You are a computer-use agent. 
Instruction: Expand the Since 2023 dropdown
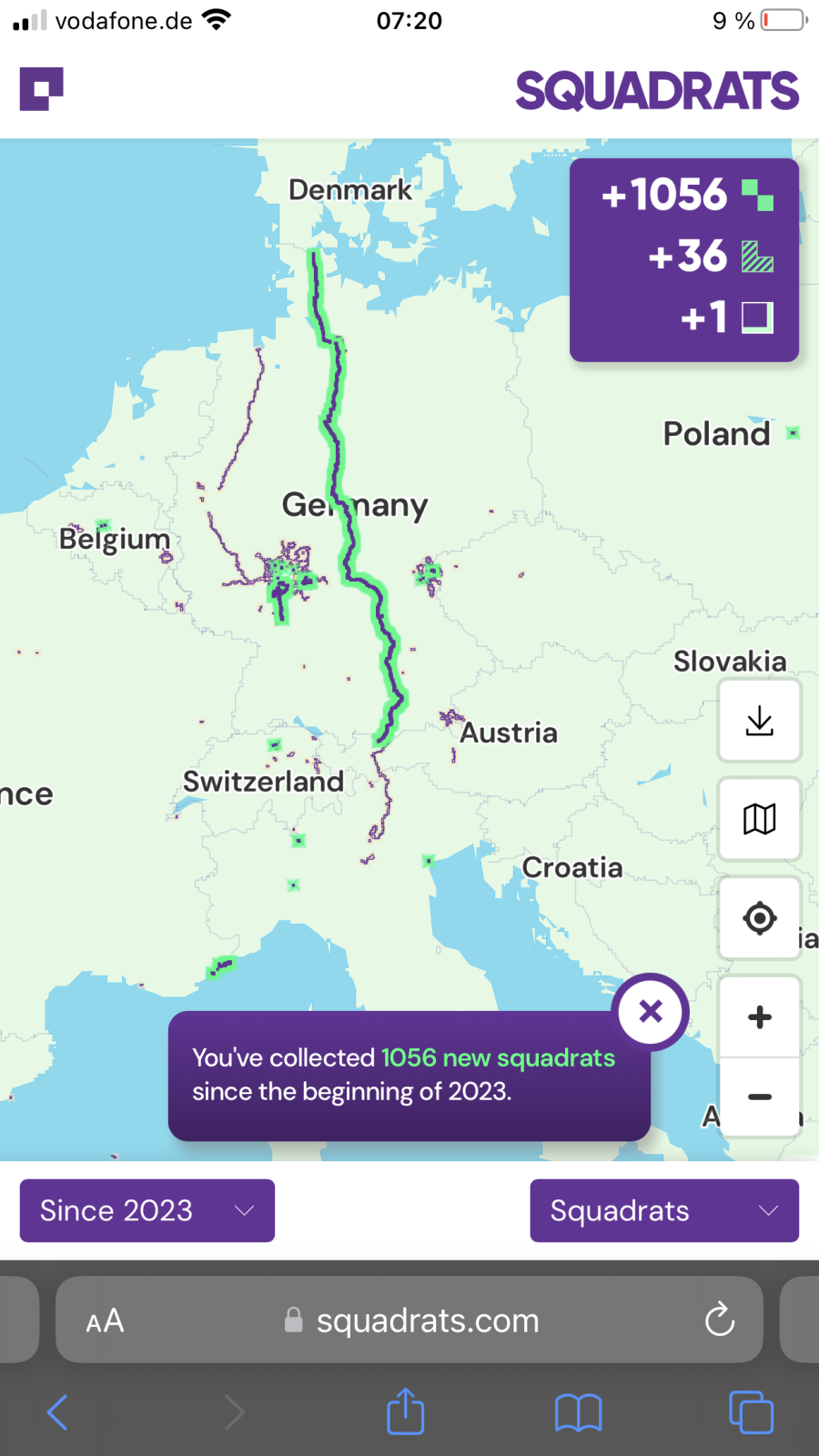coord(147,1210)
